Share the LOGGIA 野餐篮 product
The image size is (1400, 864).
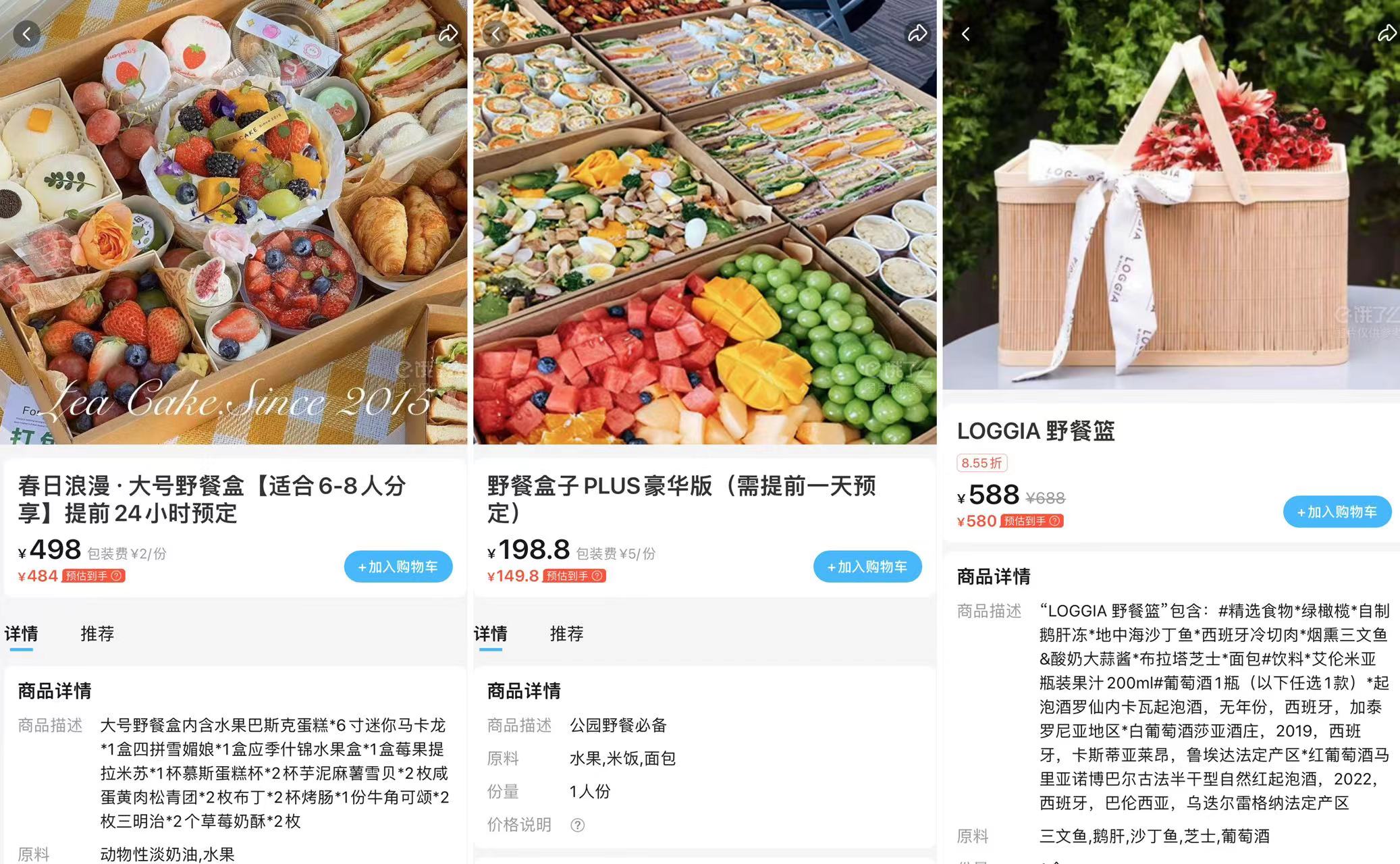pos(1386,34)
